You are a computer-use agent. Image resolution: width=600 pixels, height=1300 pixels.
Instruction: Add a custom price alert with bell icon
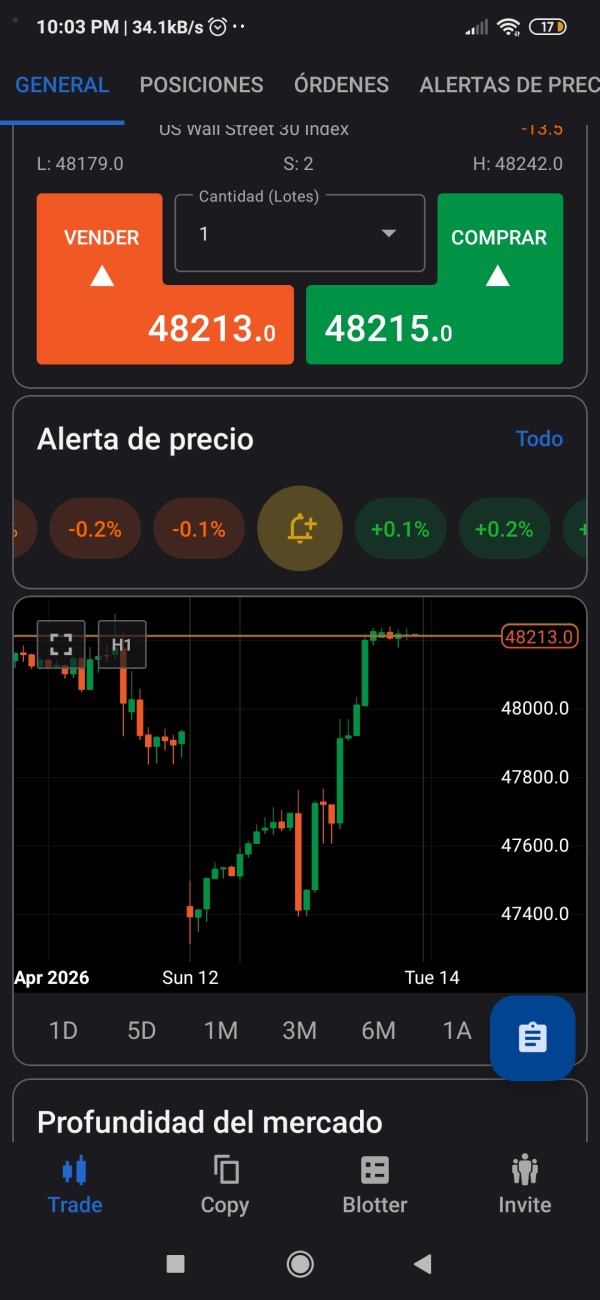tap(300, 529)
